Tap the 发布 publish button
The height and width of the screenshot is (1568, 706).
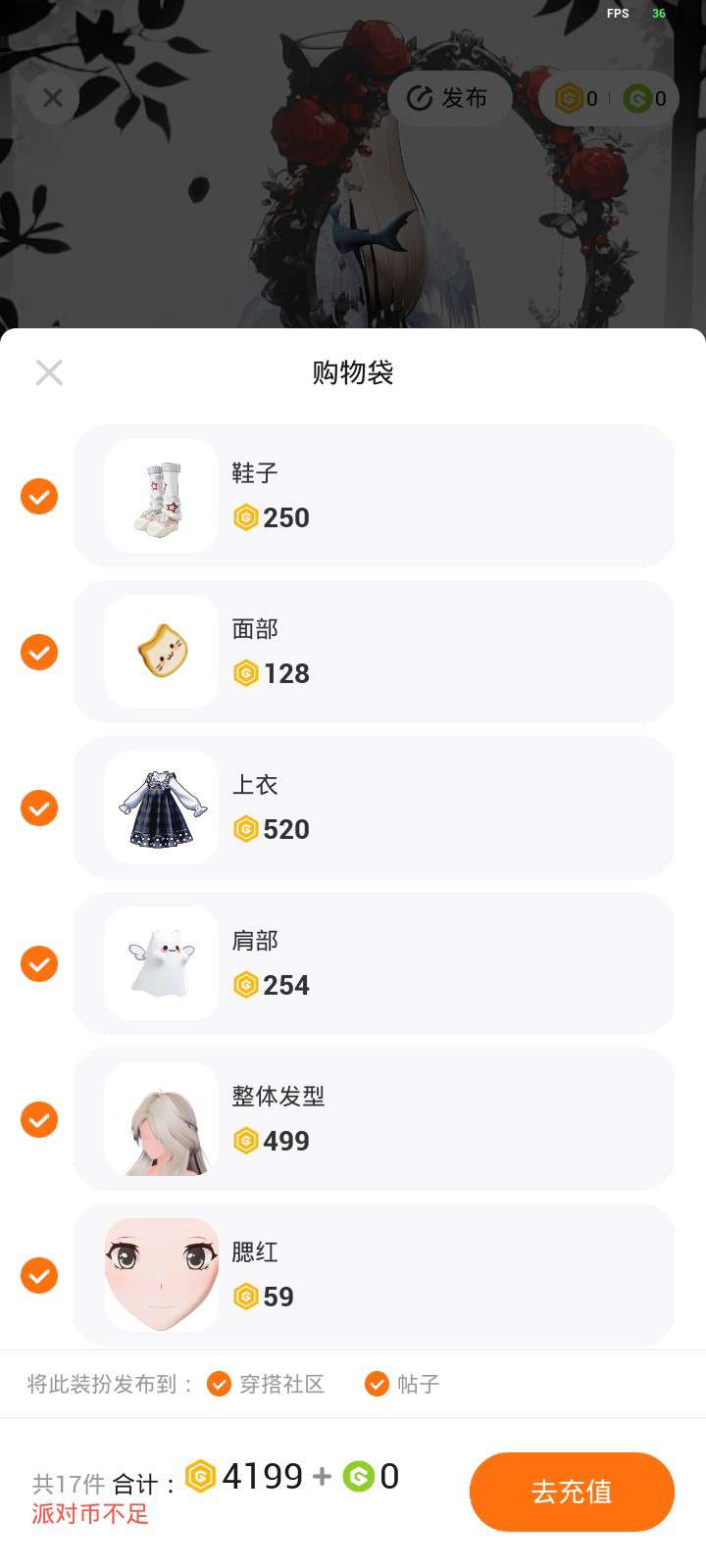point(449,98)
